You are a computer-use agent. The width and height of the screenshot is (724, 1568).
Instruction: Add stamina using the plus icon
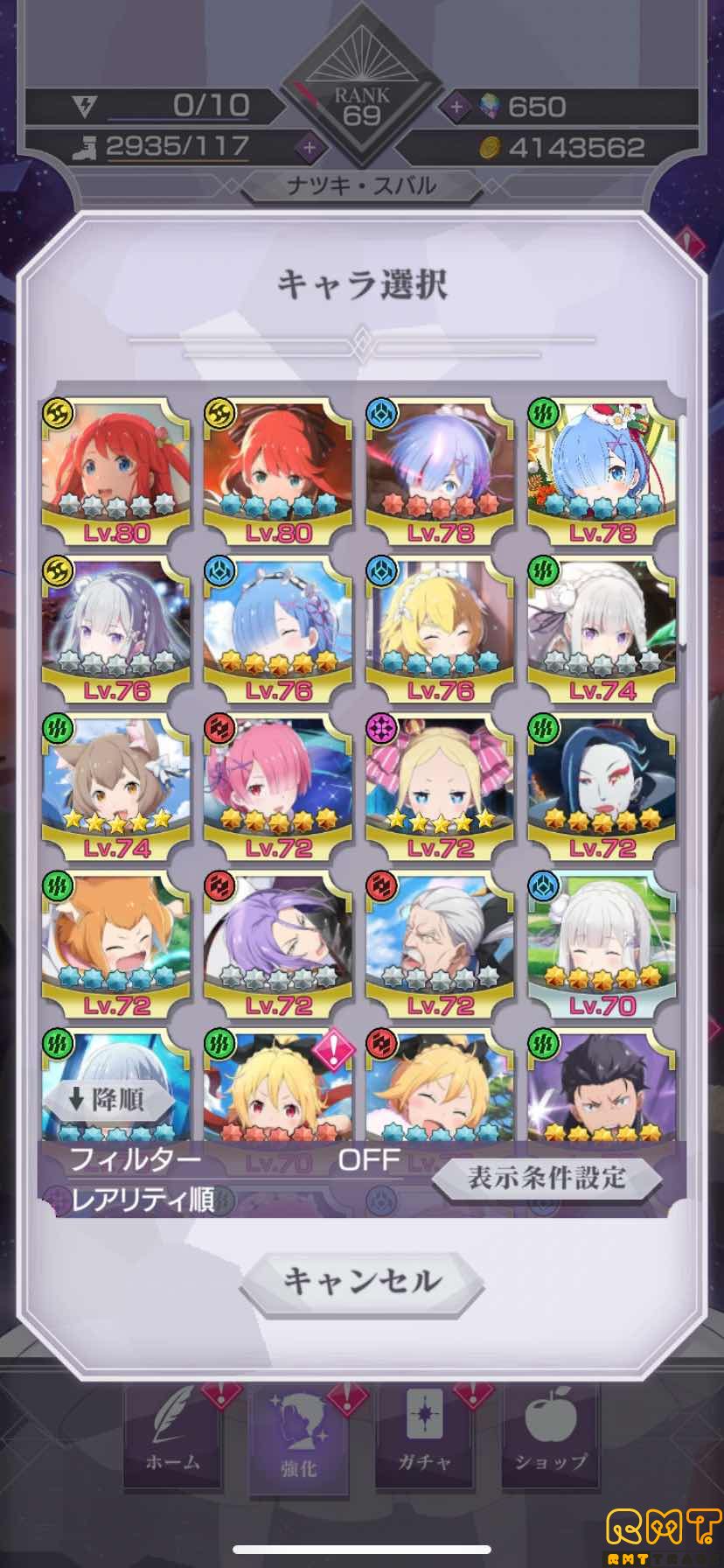click(x=308, y=147)
